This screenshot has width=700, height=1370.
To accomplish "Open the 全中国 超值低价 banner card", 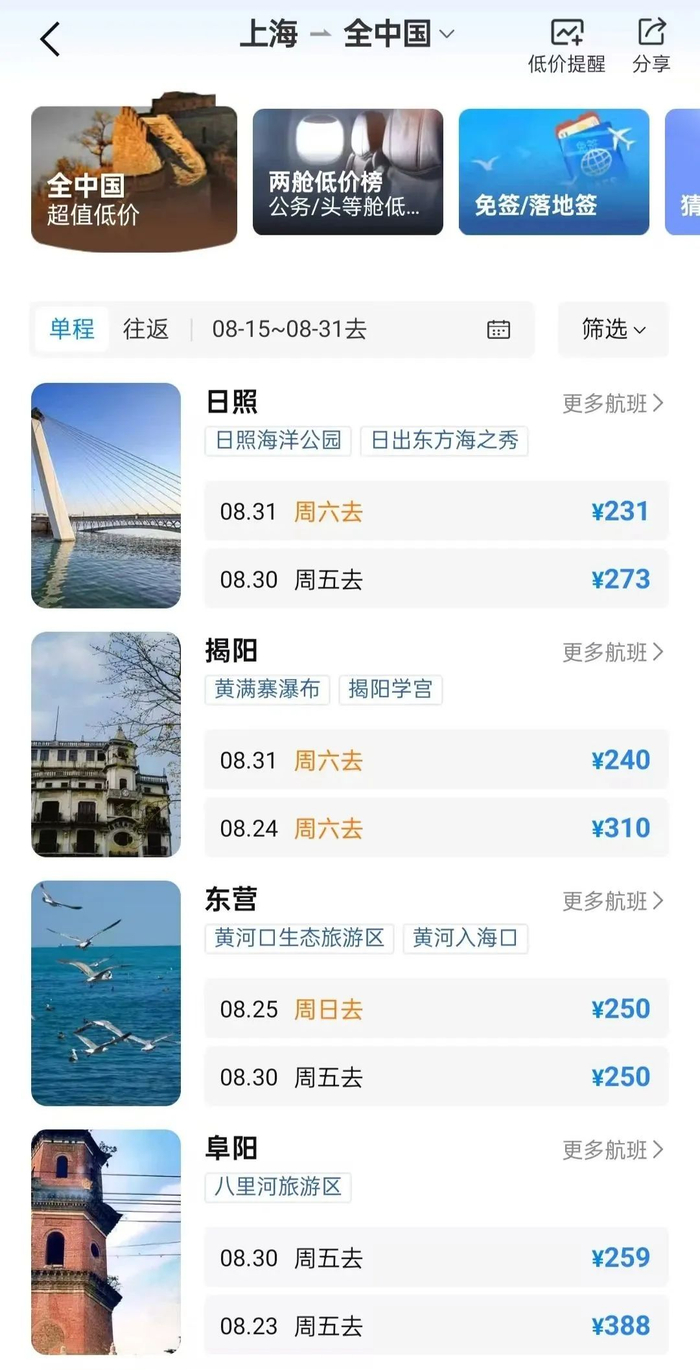I will pyautogui.click(x=134, y=178).
